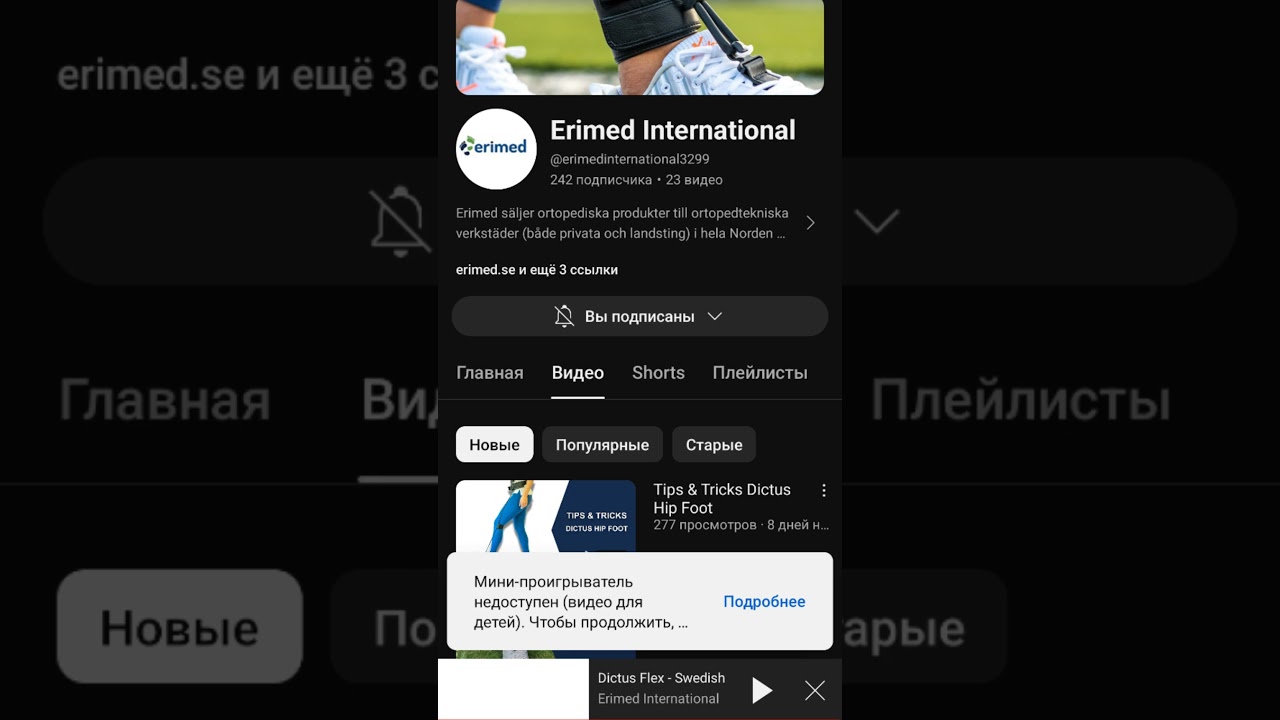Tap Подробнее in the mini-player notice
The height and width of the screenshot is (720, 1280).
[764, 602]
